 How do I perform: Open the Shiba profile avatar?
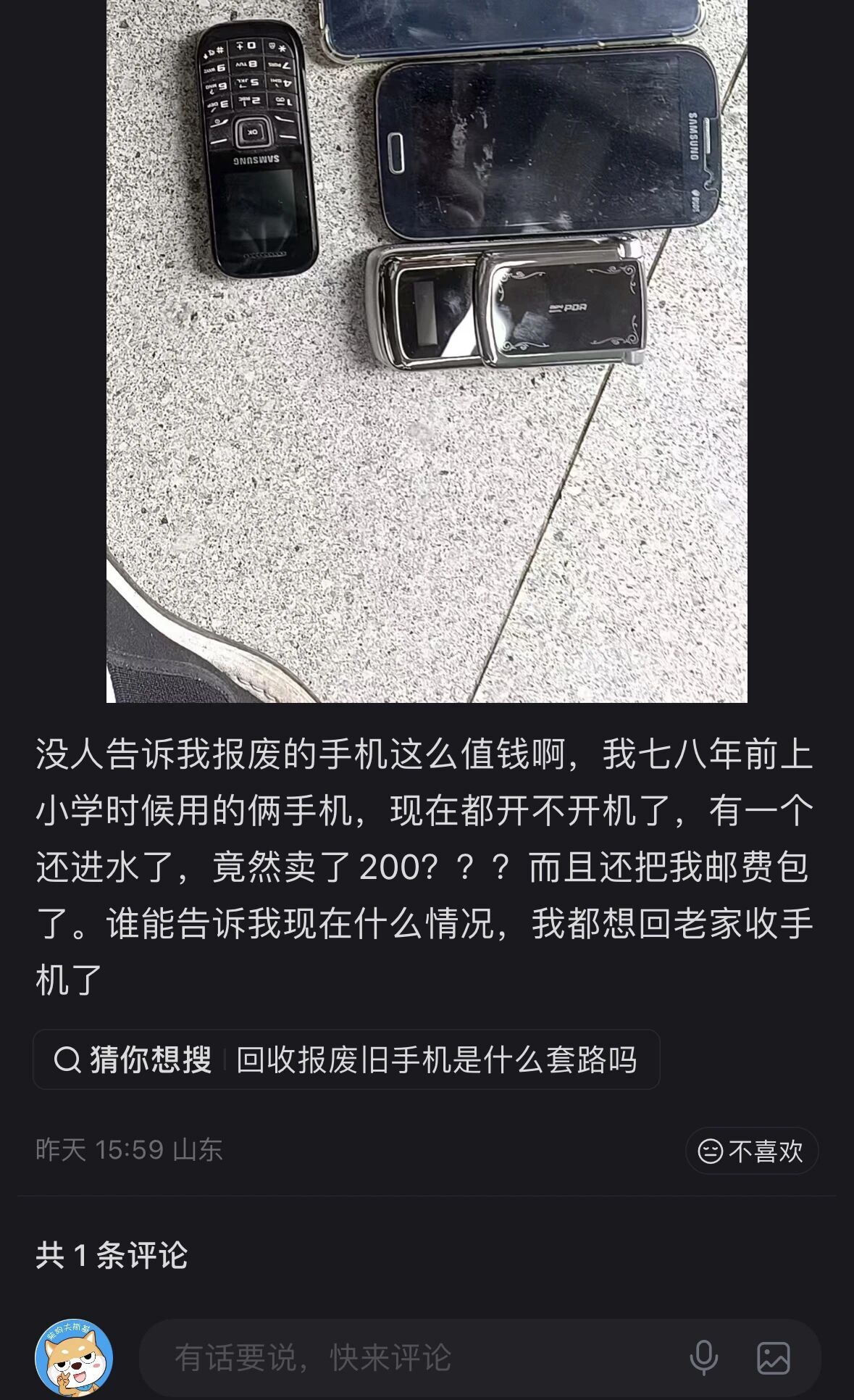pyautogui.click(x=74, y=1358)
